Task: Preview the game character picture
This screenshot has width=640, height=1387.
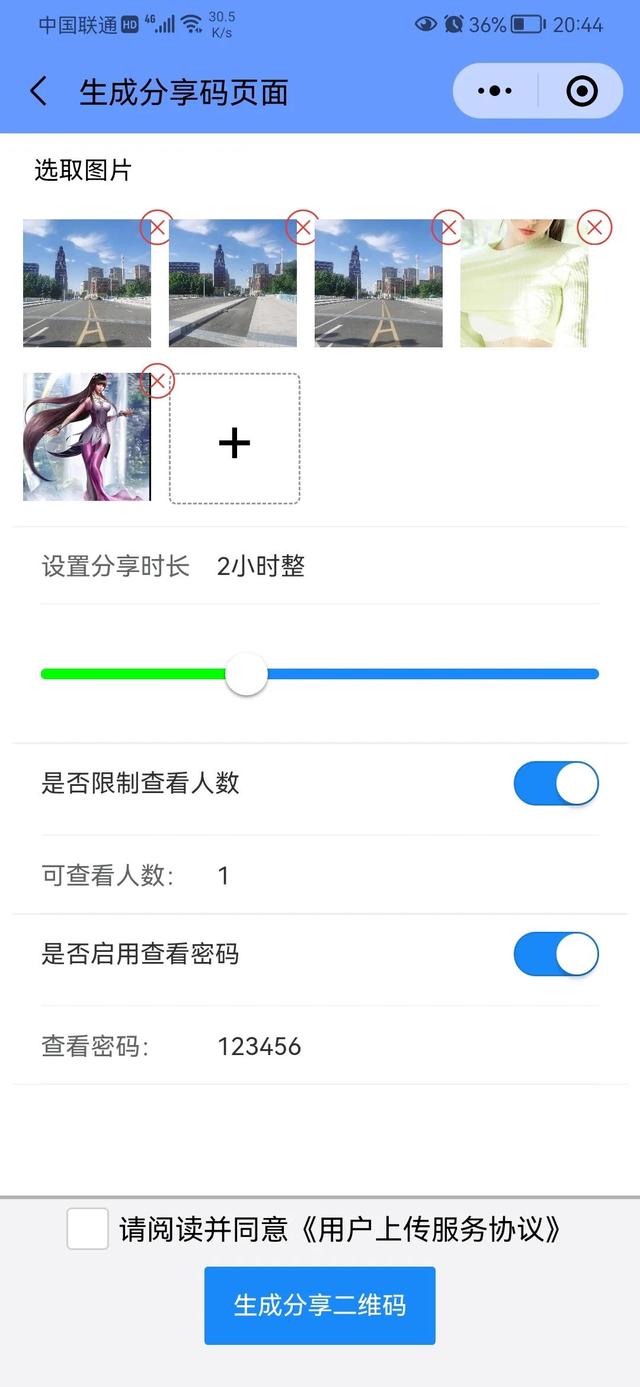Action: pyautogui.click(x=86, y=438)
